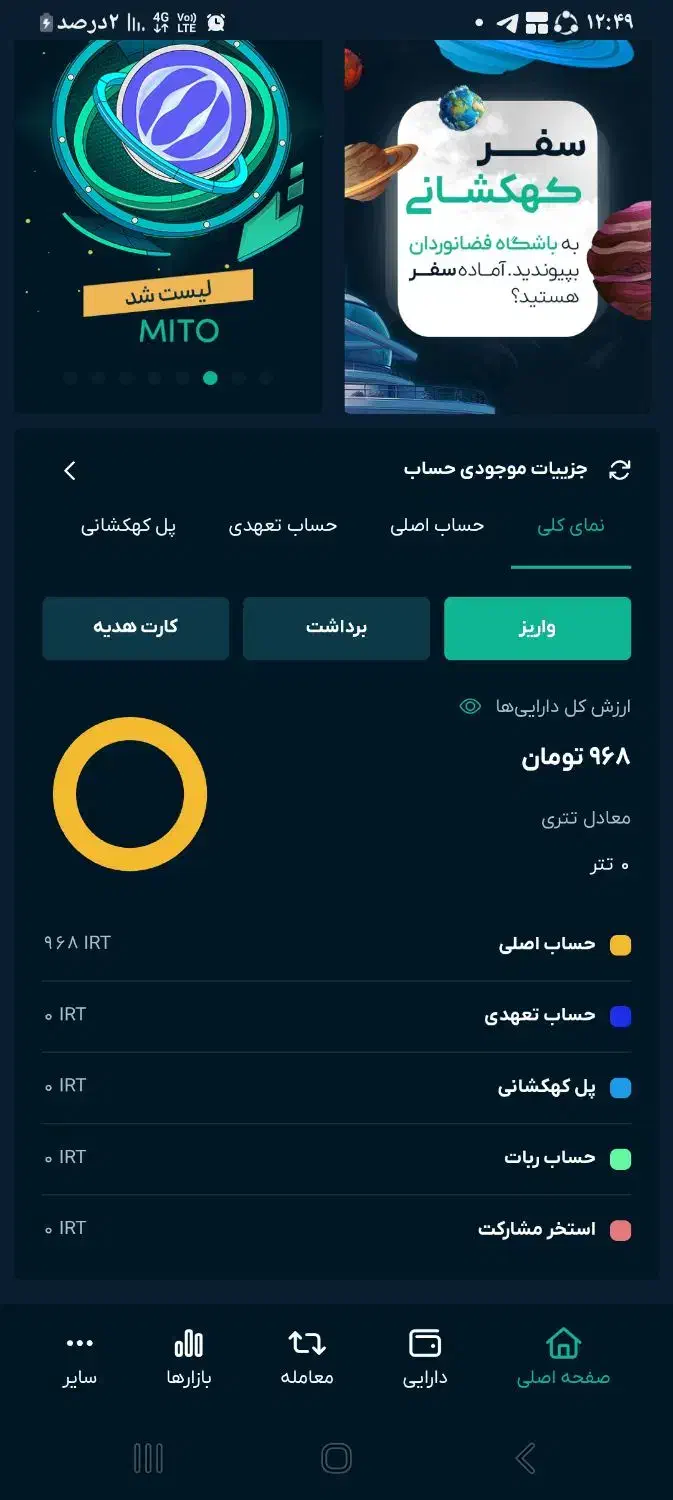Open the سفر کهکشانی banner

tap(497, 225)
